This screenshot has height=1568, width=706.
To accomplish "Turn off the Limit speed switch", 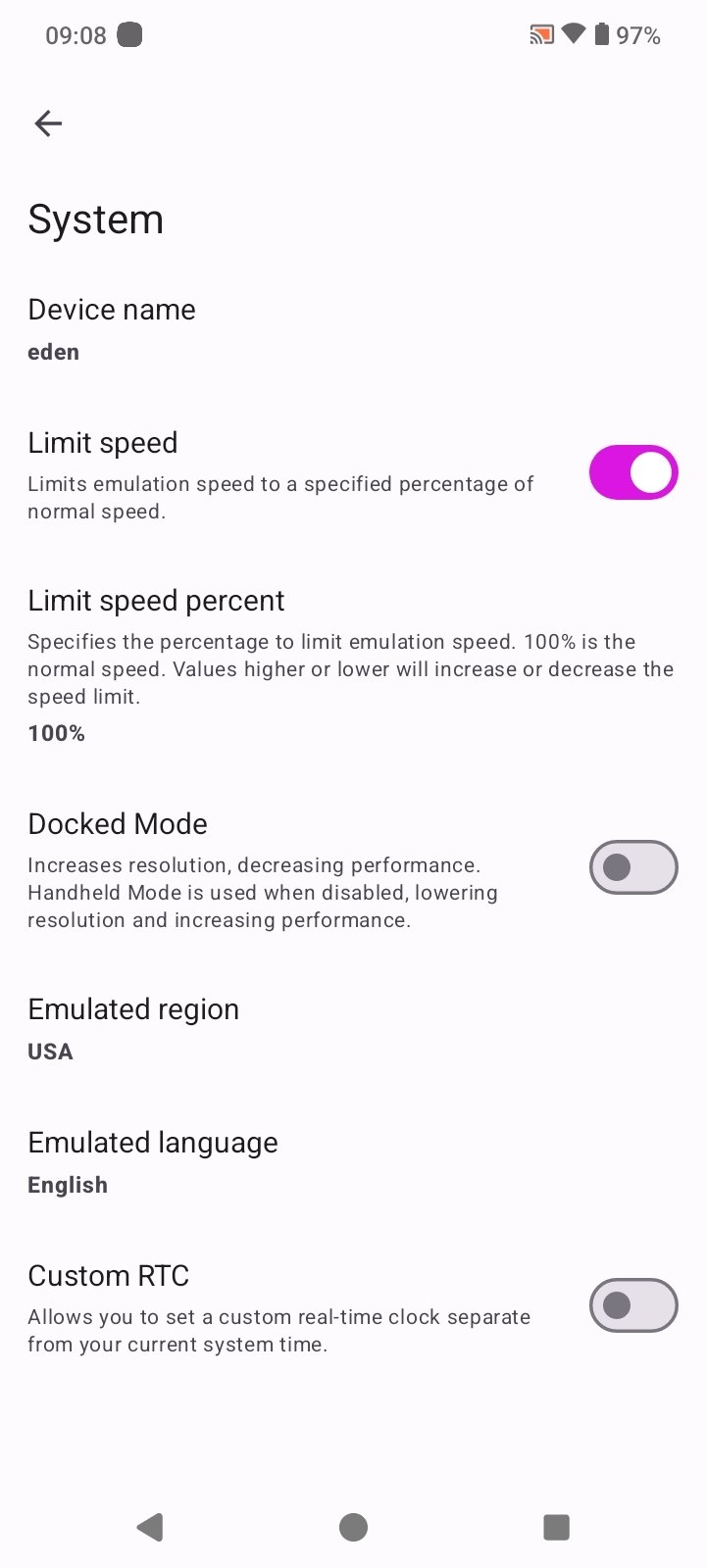I will 632,473.
